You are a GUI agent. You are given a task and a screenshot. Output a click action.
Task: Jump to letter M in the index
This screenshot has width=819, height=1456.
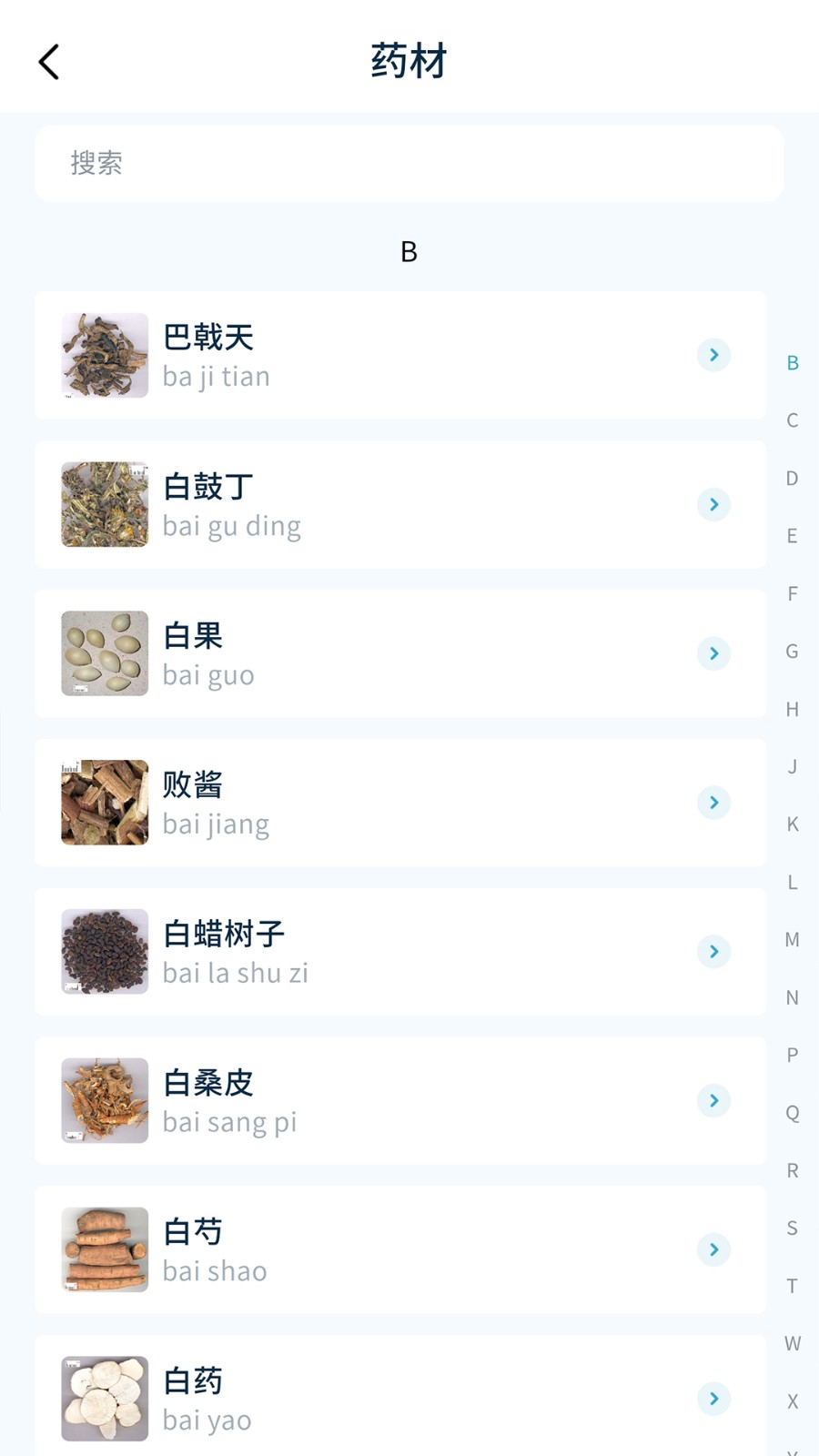tap(793, 940)
